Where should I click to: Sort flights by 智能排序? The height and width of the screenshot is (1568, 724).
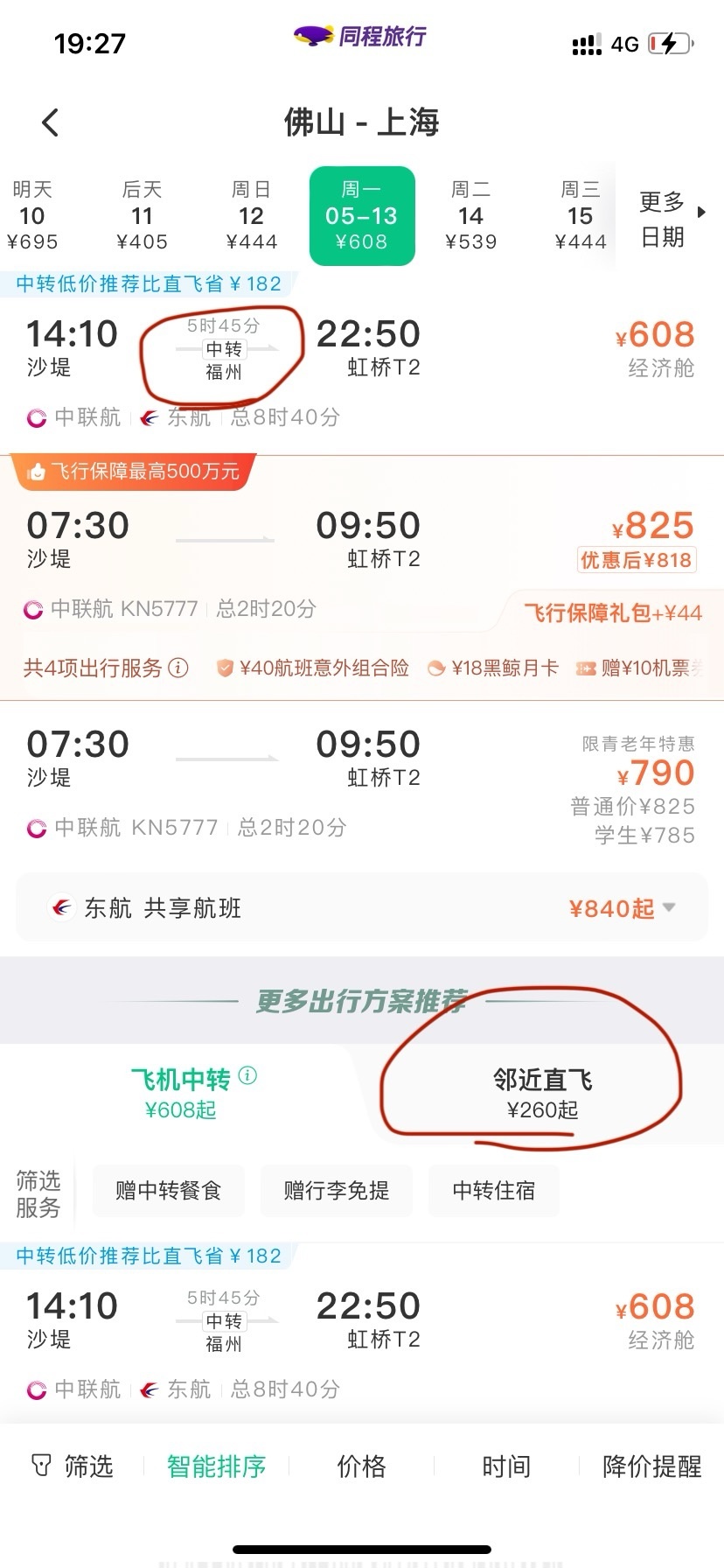pyautogui.click(x=216, y=1466)
